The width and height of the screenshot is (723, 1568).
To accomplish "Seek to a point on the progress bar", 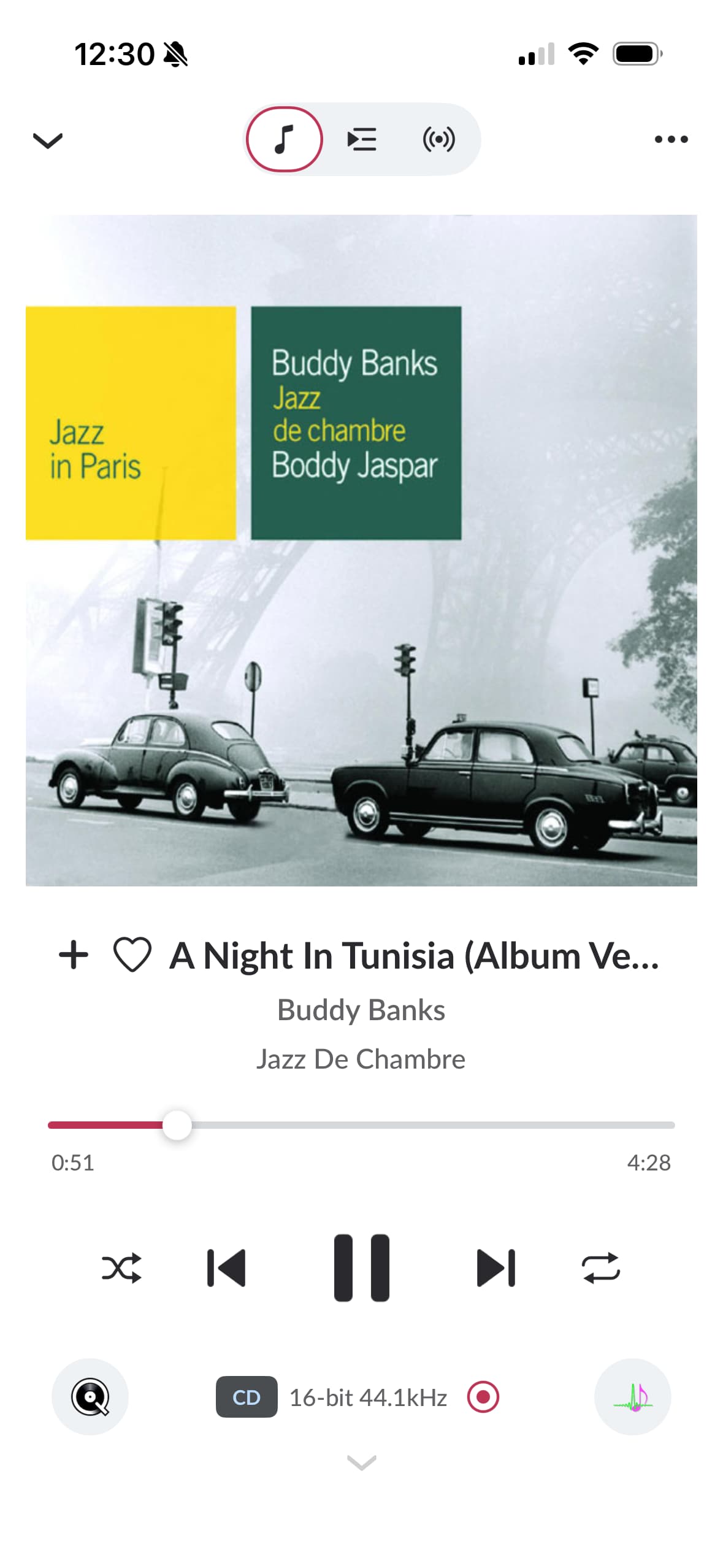I will (429, 1125).
